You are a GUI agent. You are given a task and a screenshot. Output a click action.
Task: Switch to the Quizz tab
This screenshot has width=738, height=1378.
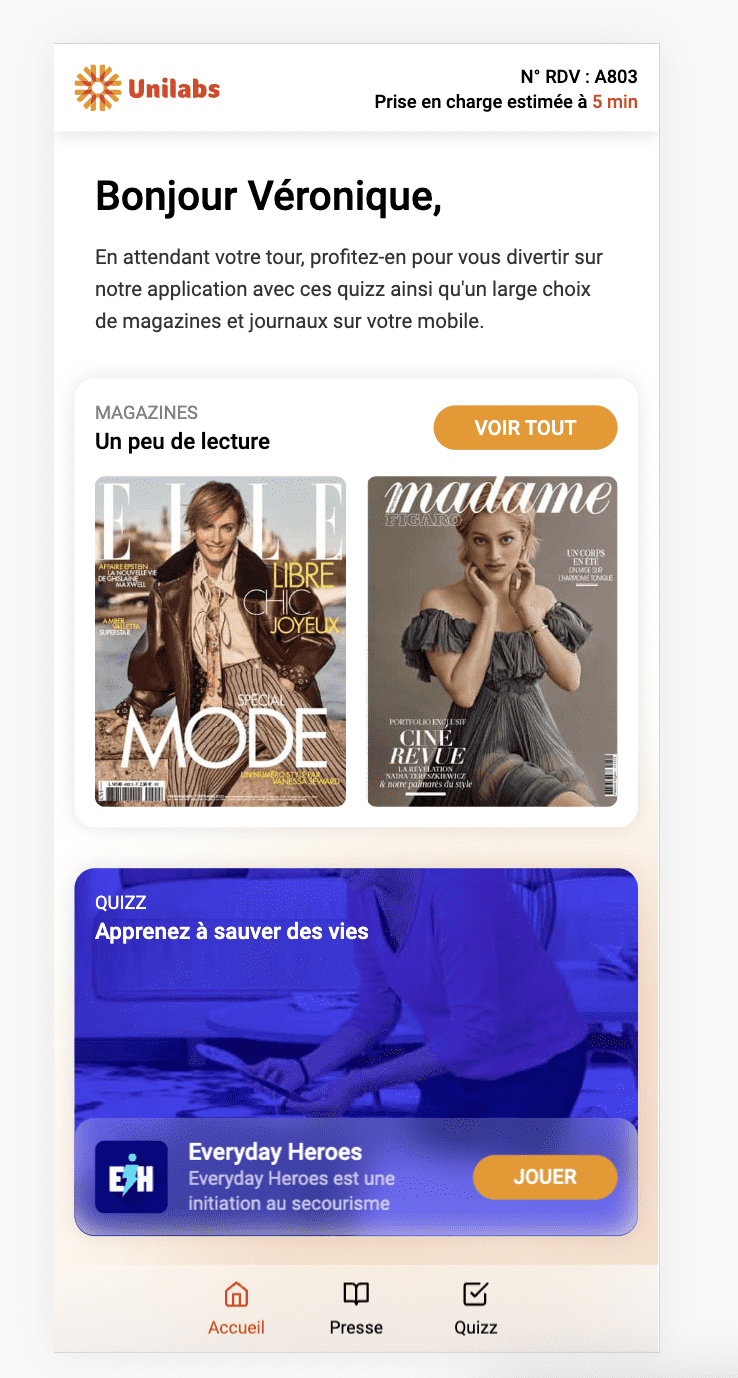pyautogui.click(x=475, y=1309)
